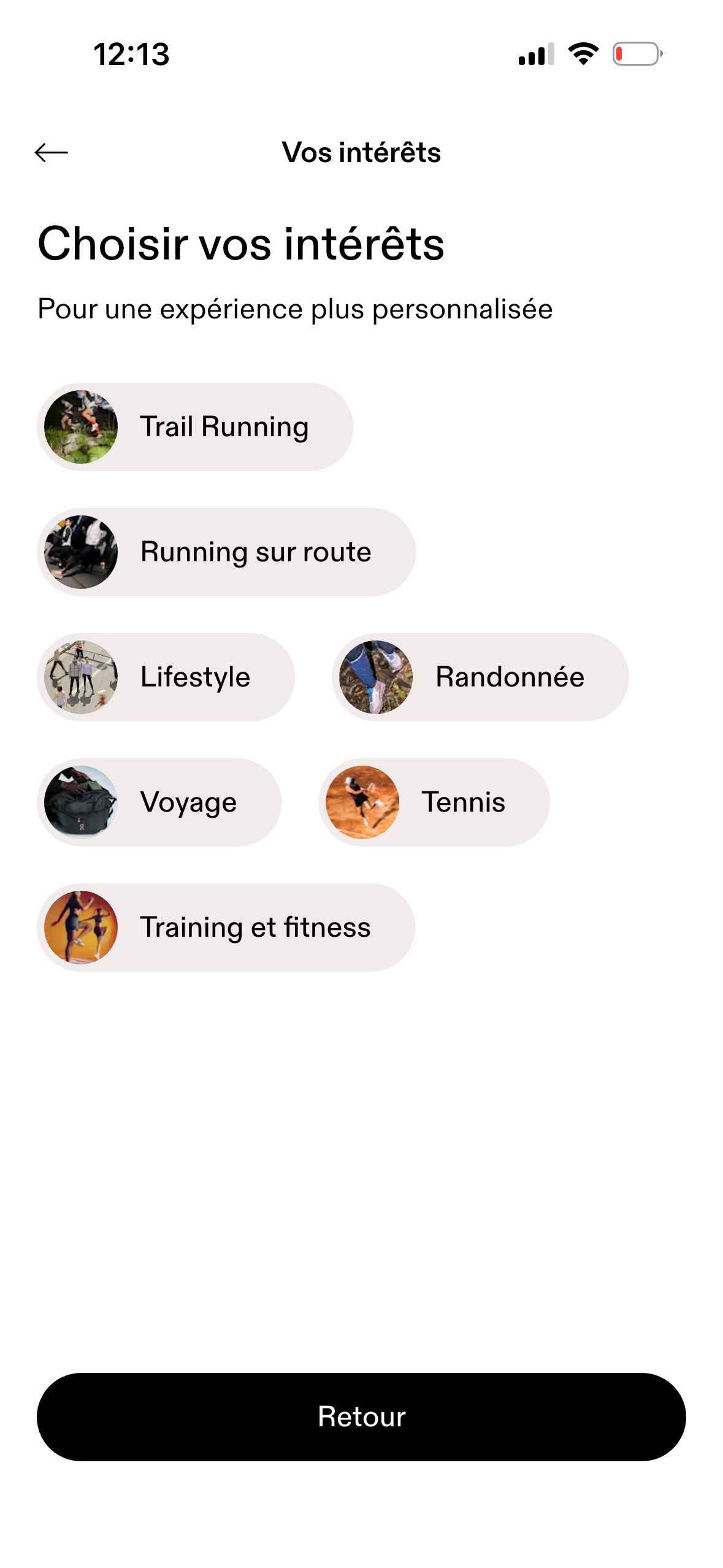Go back using the top arrow

click(52, 152)
